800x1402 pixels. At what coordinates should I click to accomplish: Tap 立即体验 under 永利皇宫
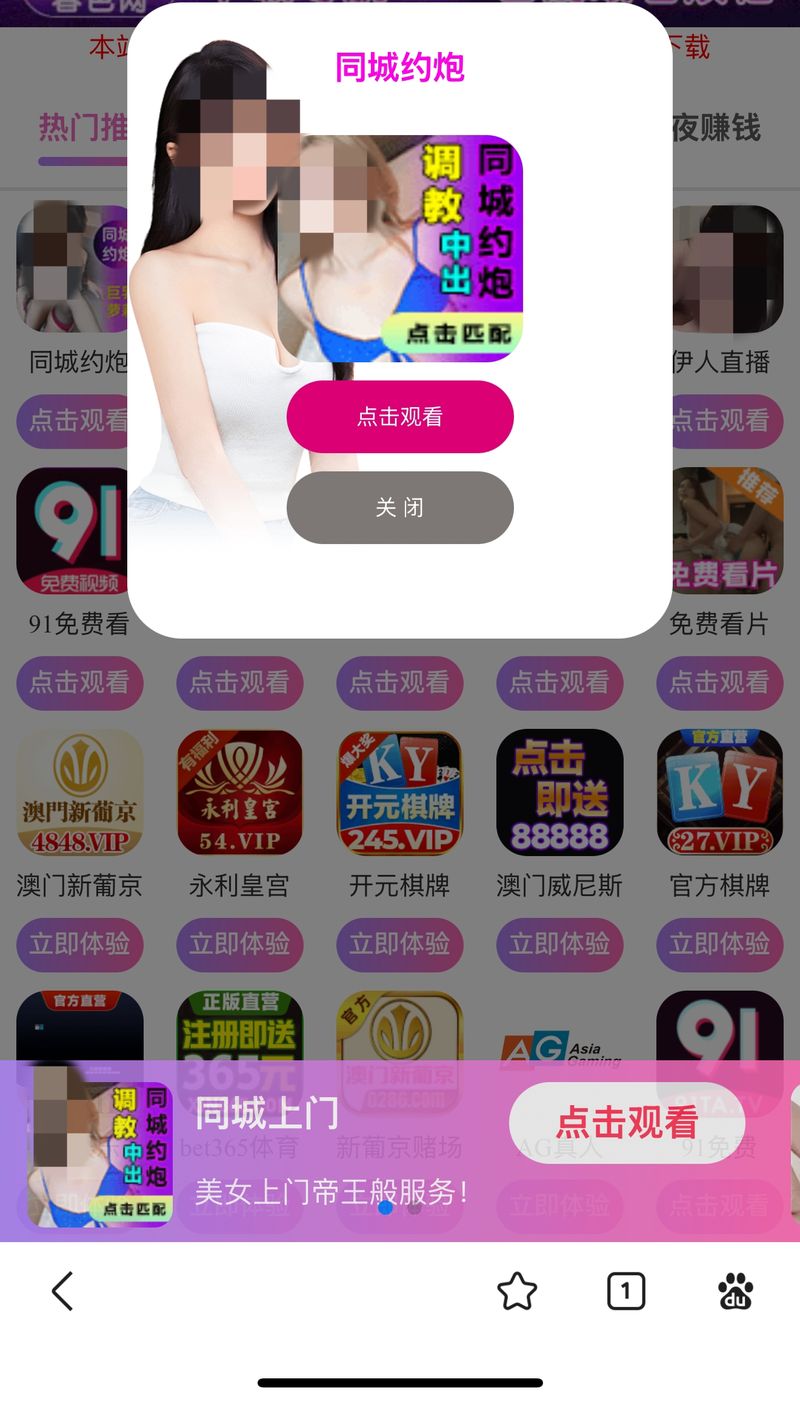(x=240, y=944)
